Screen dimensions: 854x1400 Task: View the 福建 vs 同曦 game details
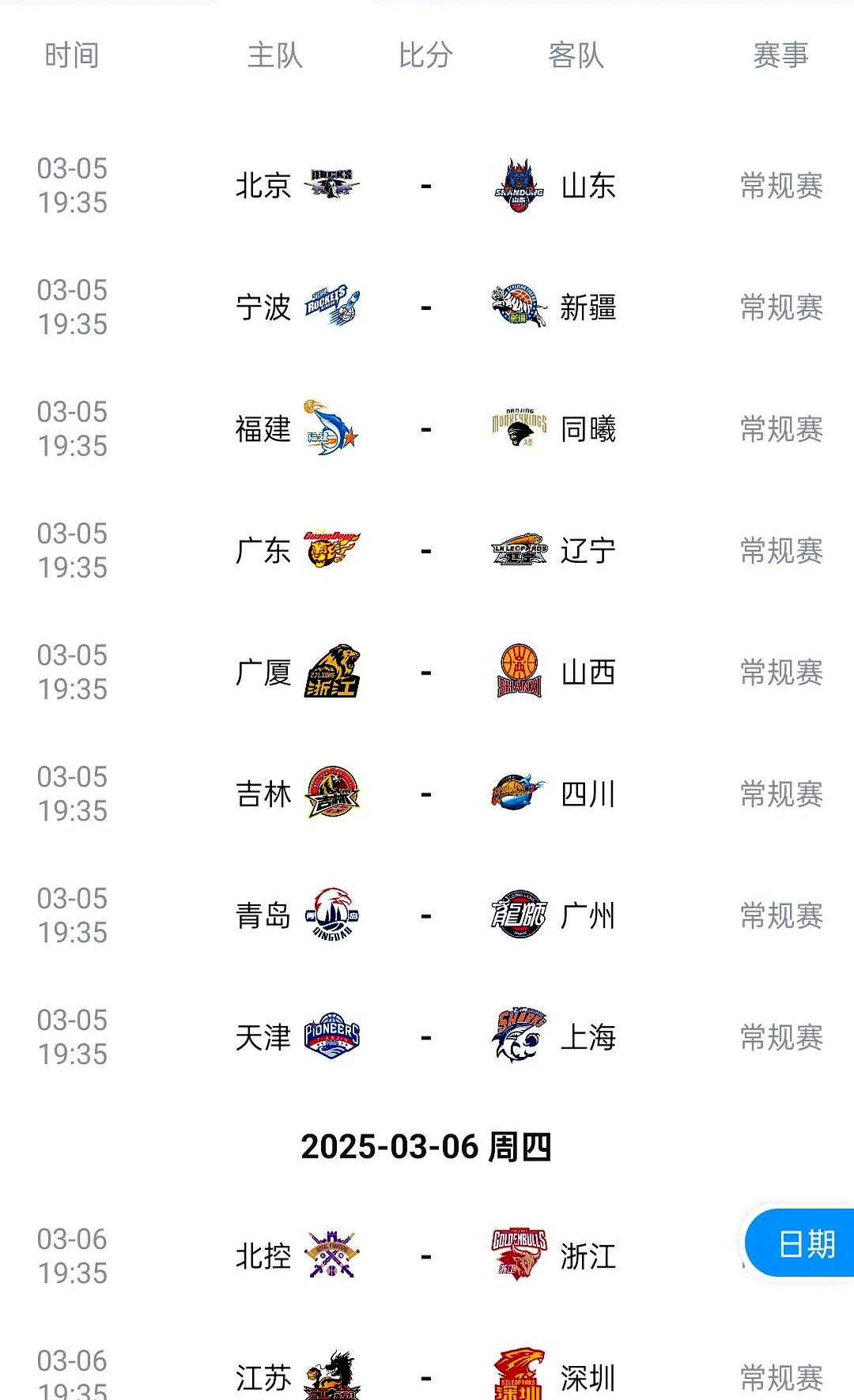tap(426, 429)
